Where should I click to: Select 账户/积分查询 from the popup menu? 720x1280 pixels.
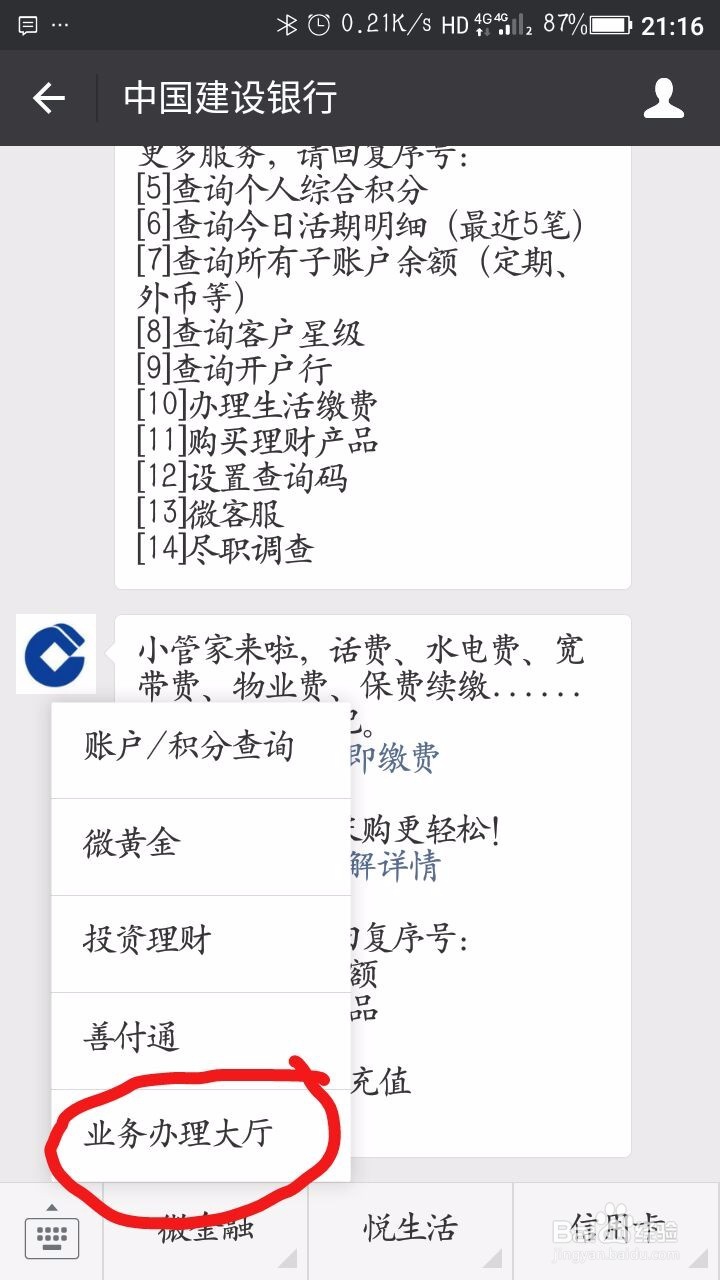pyautogui.click(x=186, y=745)
